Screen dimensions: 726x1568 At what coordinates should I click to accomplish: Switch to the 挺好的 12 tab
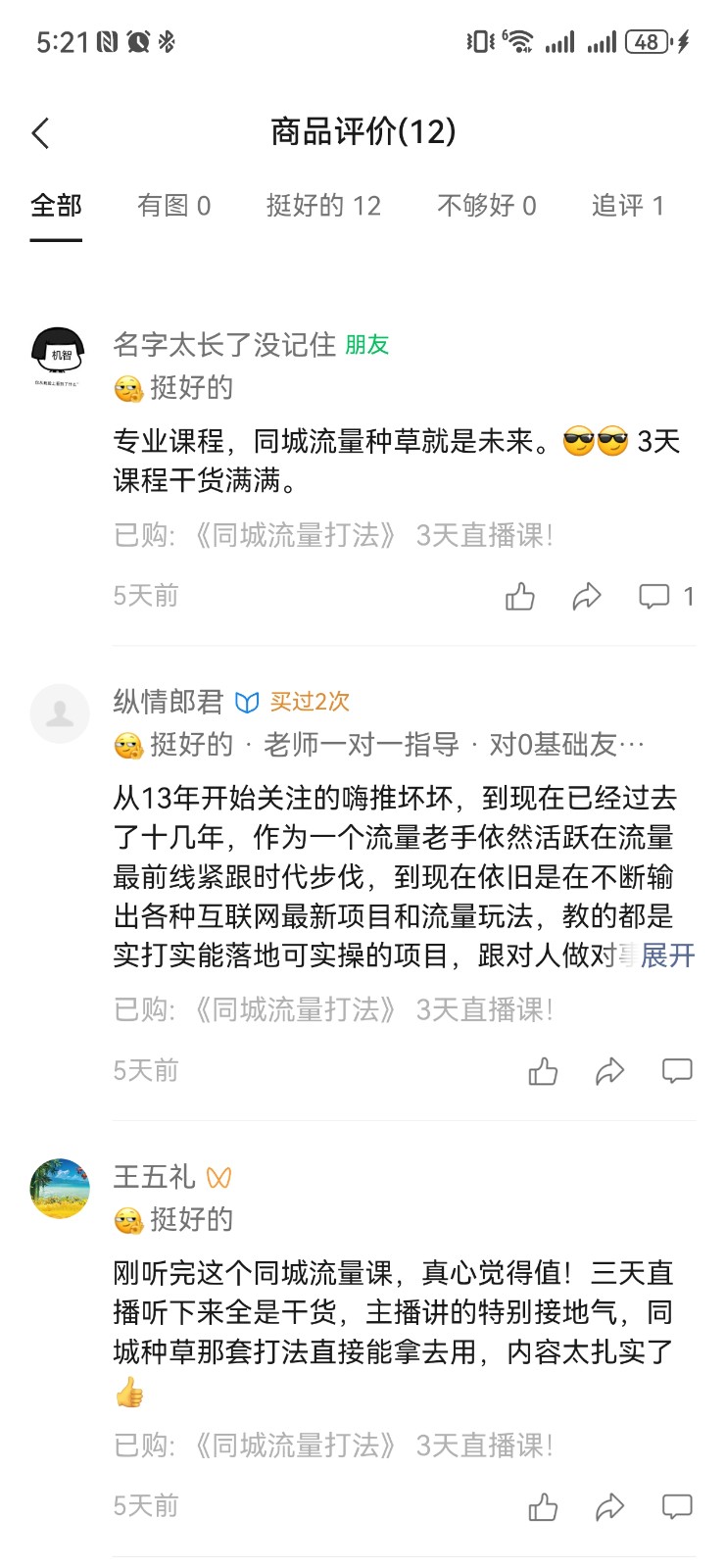click(323, 205)
